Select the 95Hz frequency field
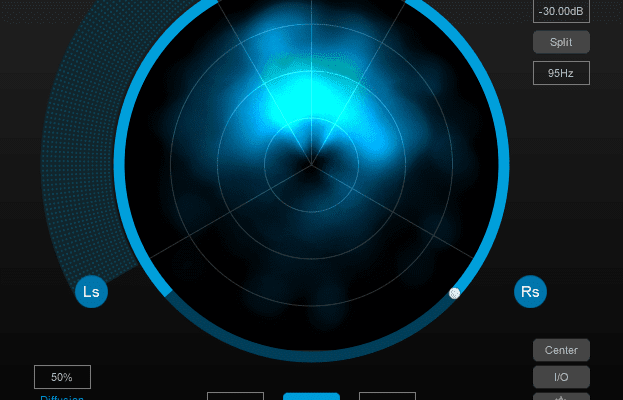 [x=561, y=73]
